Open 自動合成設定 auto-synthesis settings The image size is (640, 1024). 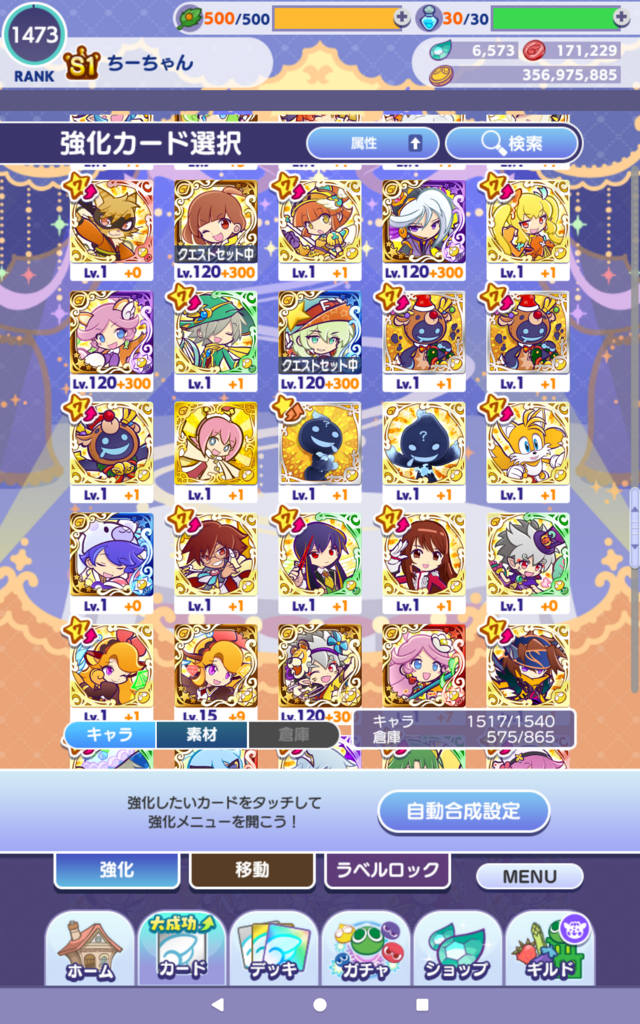tap(464, 811)
